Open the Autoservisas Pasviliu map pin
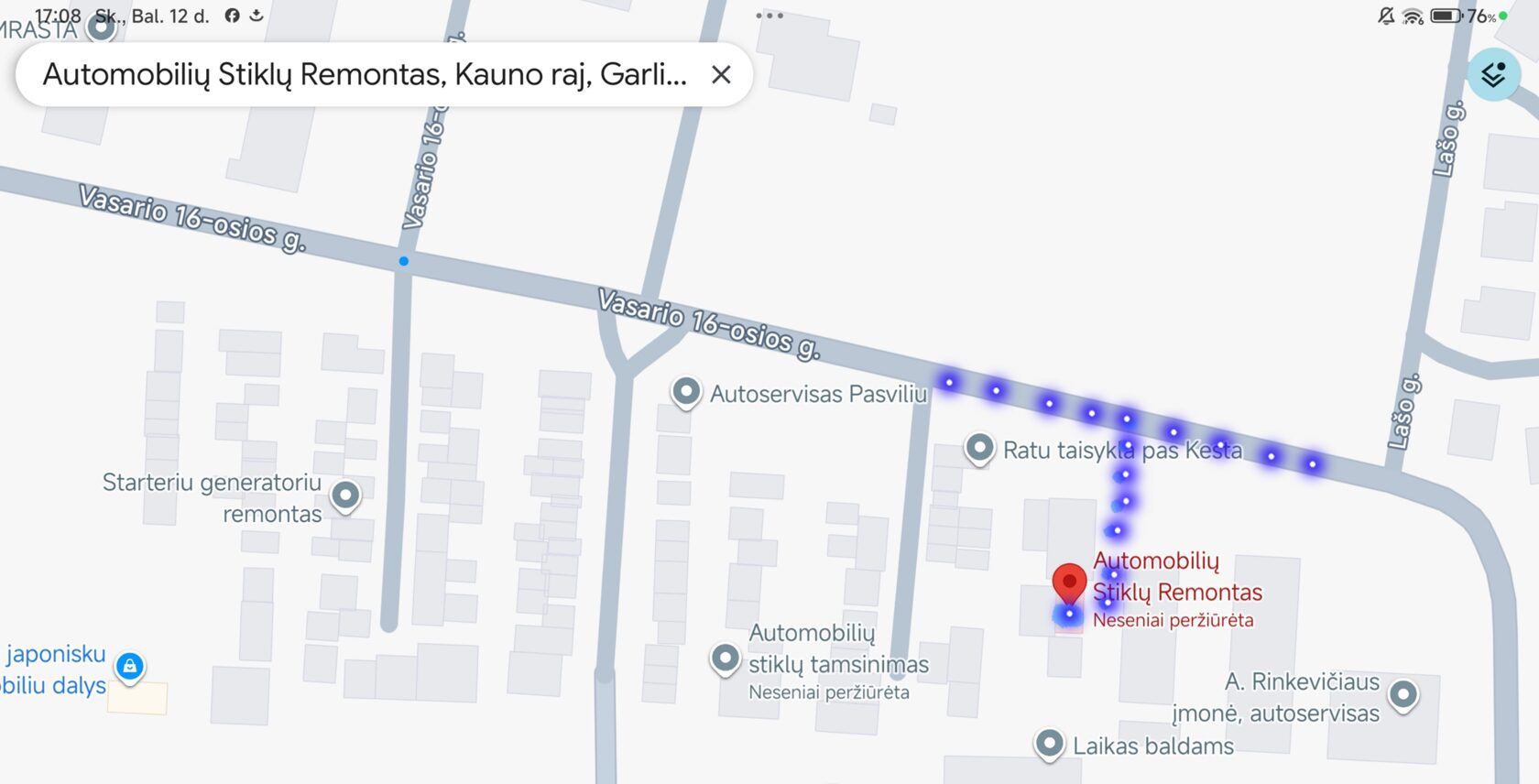 point(686,392)
